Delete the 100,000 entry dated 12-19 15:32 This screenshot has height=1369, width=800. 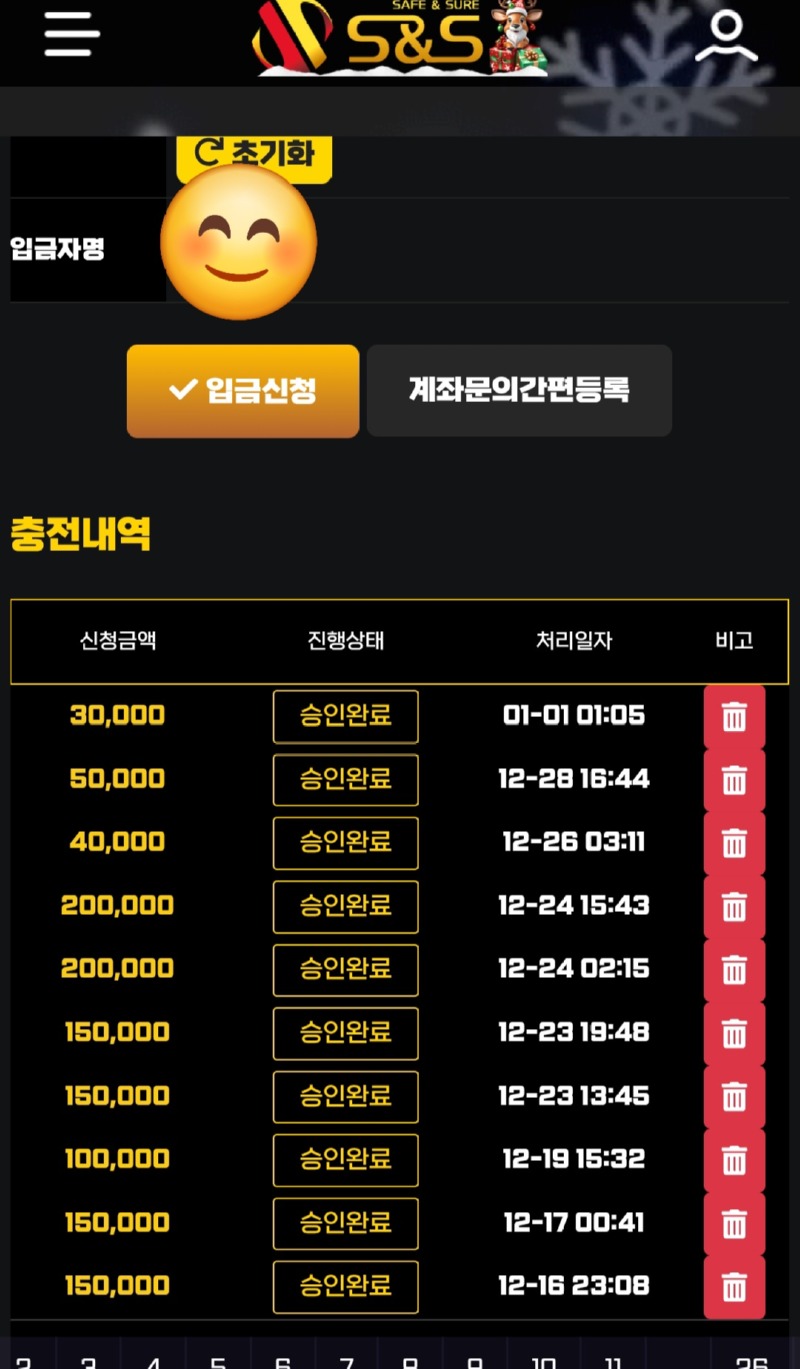point(734,1159)
